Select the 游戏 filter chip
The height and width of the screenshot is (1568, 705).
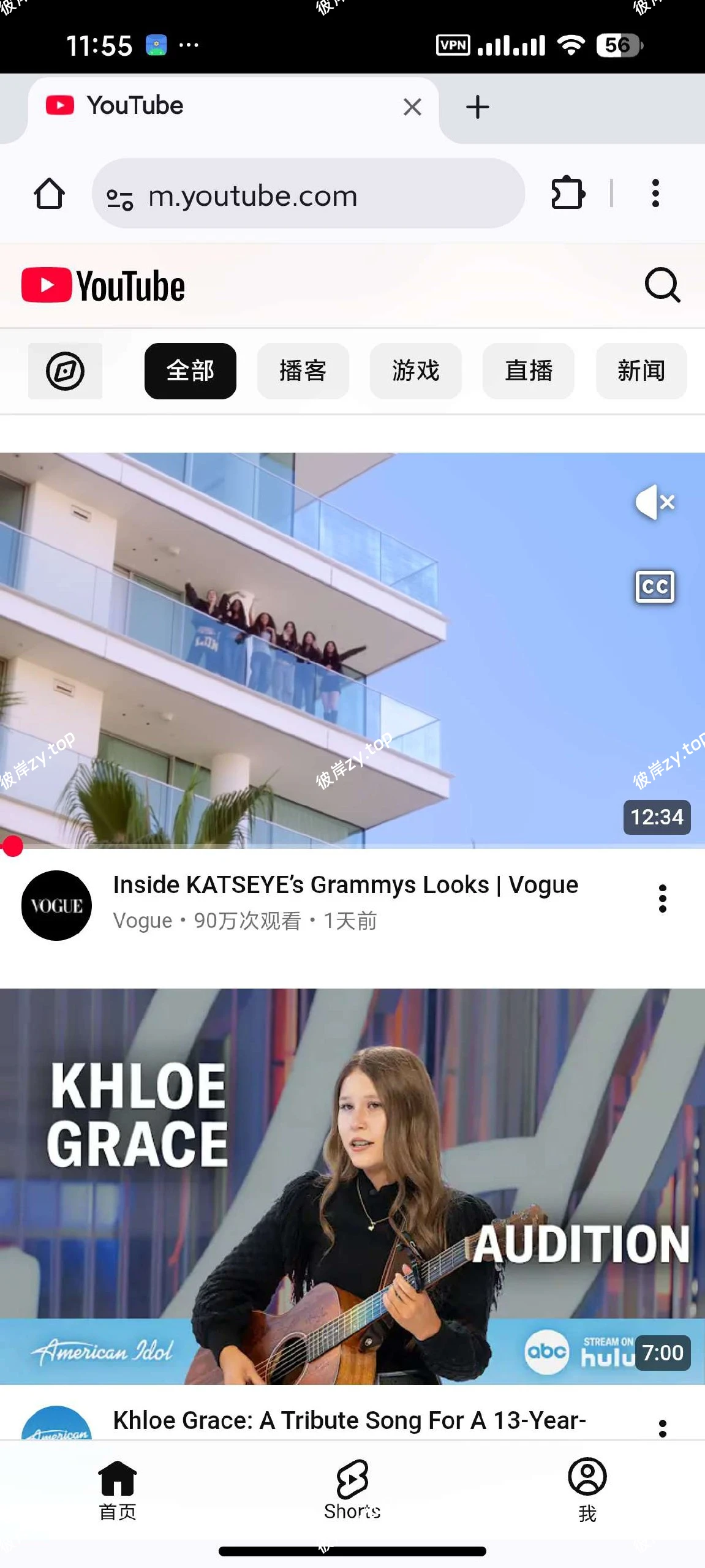(415, 371)
